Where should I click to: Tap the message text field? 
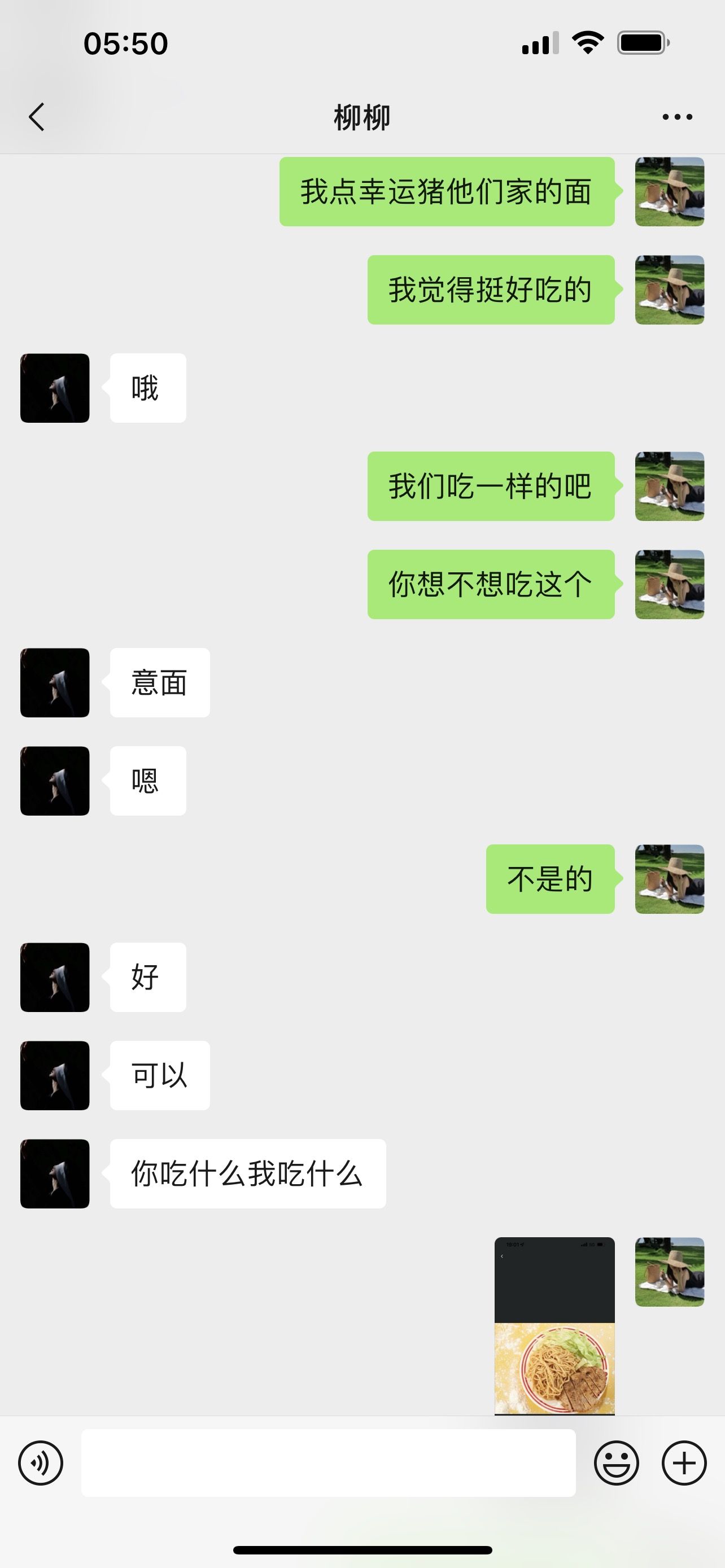point(329,1462)
